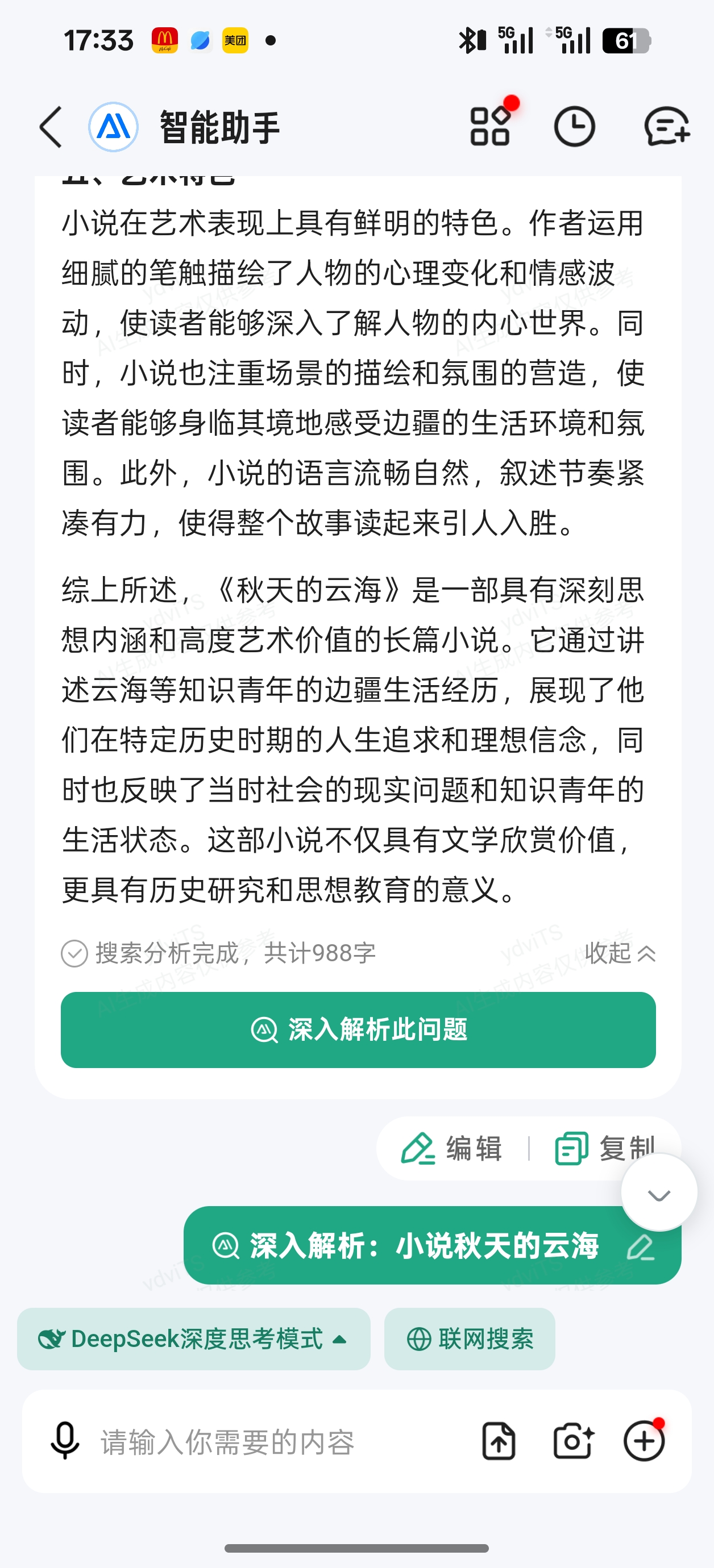Viewport: 714px width, 1568px height.
Task: Edit the 深入解析 query pencil icon
Action: pos(641,1246)
